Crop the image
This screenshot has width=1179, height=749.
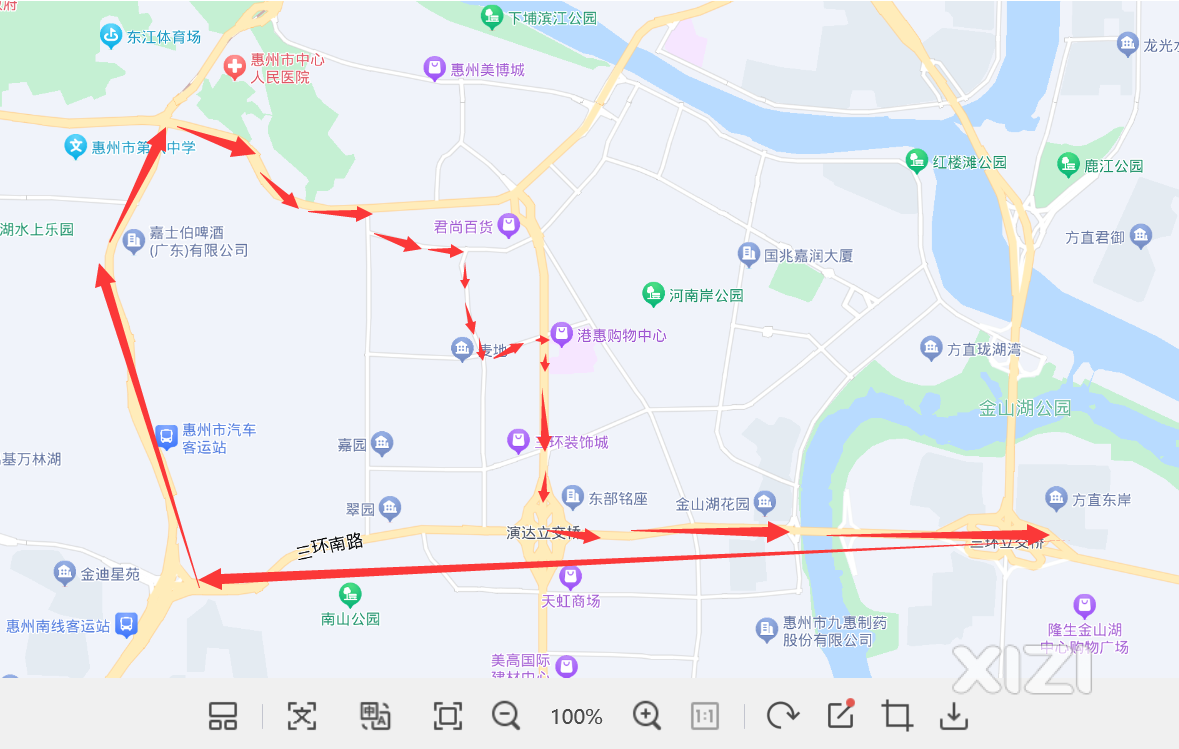897,716
